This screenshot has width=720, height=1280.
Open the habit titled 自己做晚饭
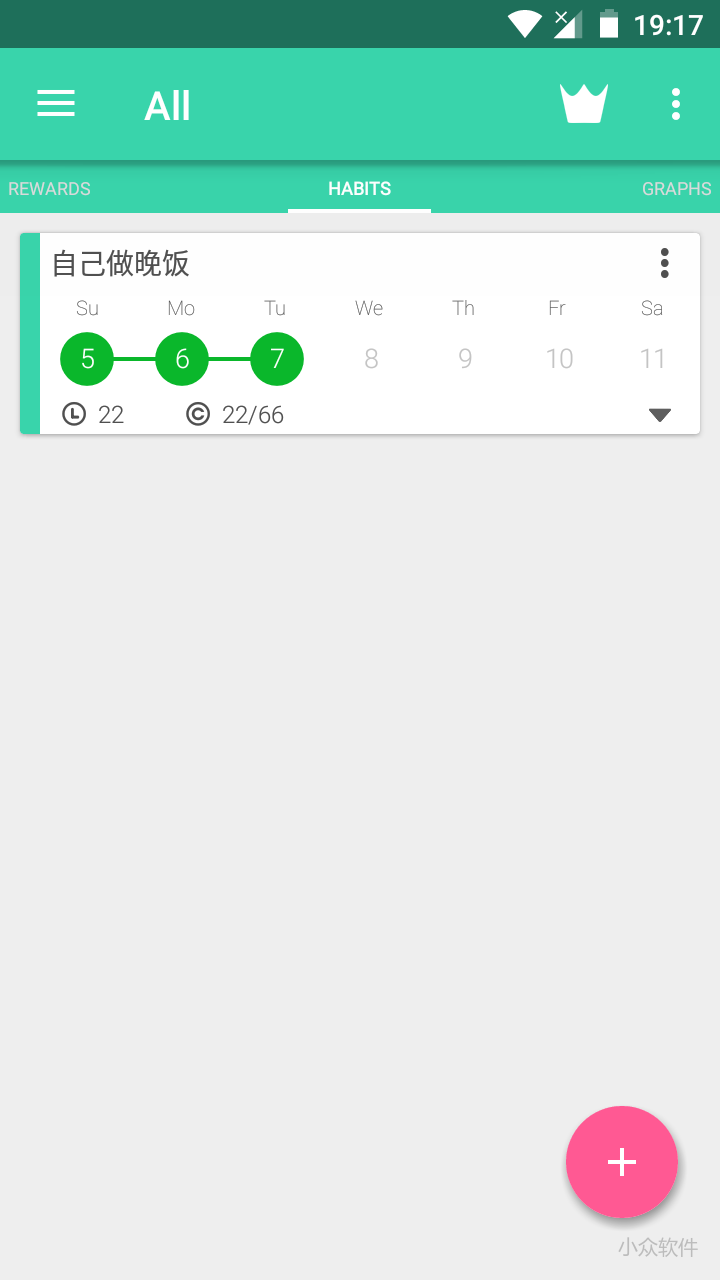tap(118, 263)
